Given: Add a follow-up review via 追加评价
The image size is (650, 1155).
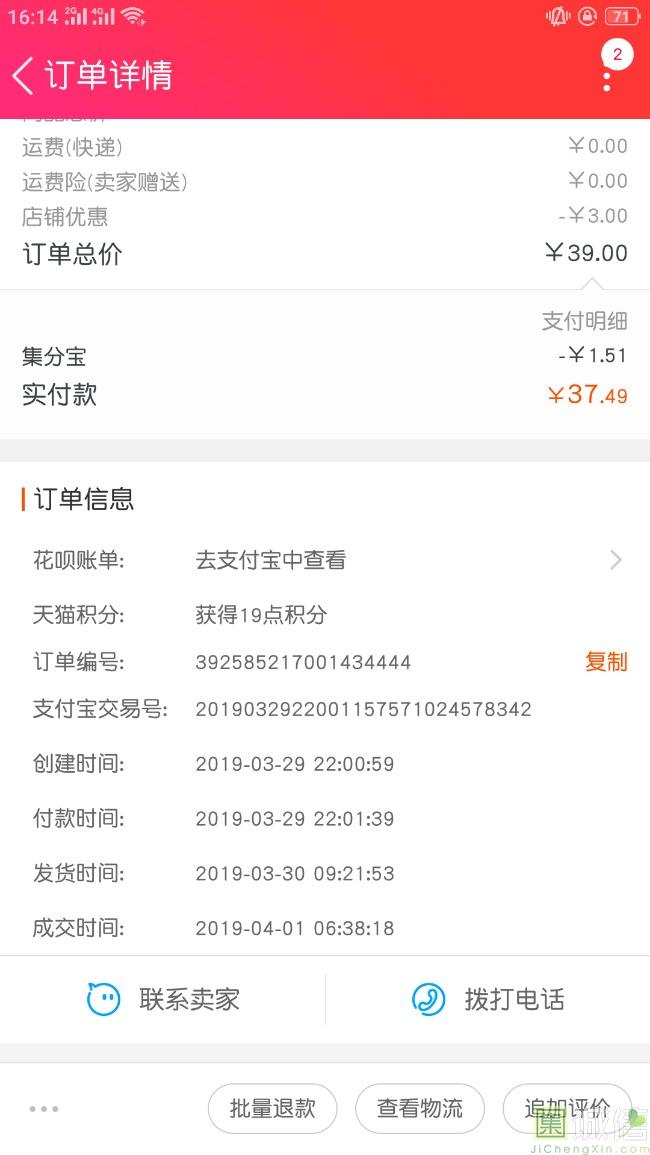Looking at the screenshot, I should (x=566, y=1108).
